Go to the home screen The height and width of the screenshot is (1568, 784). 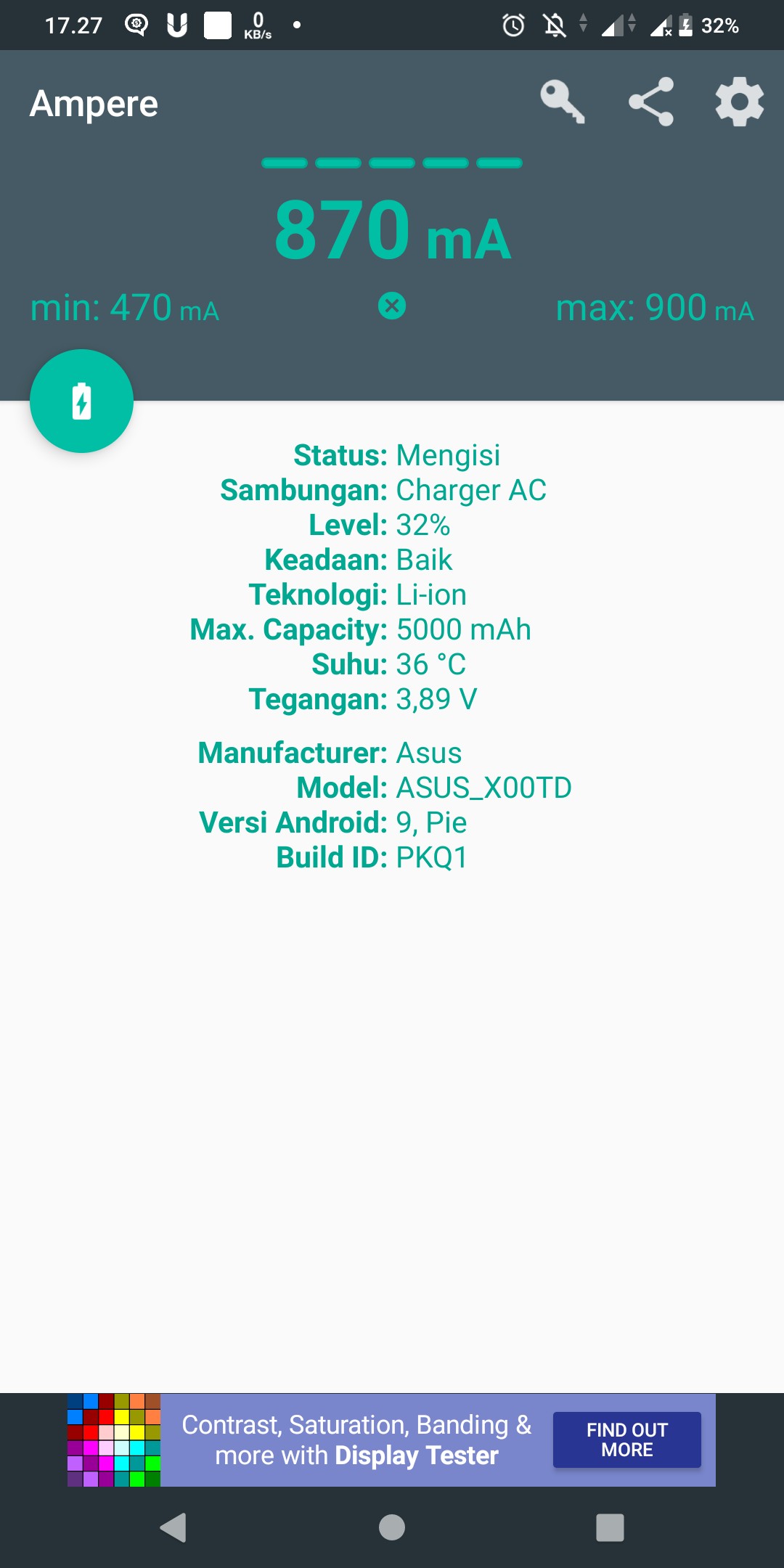pos(392,1527)
